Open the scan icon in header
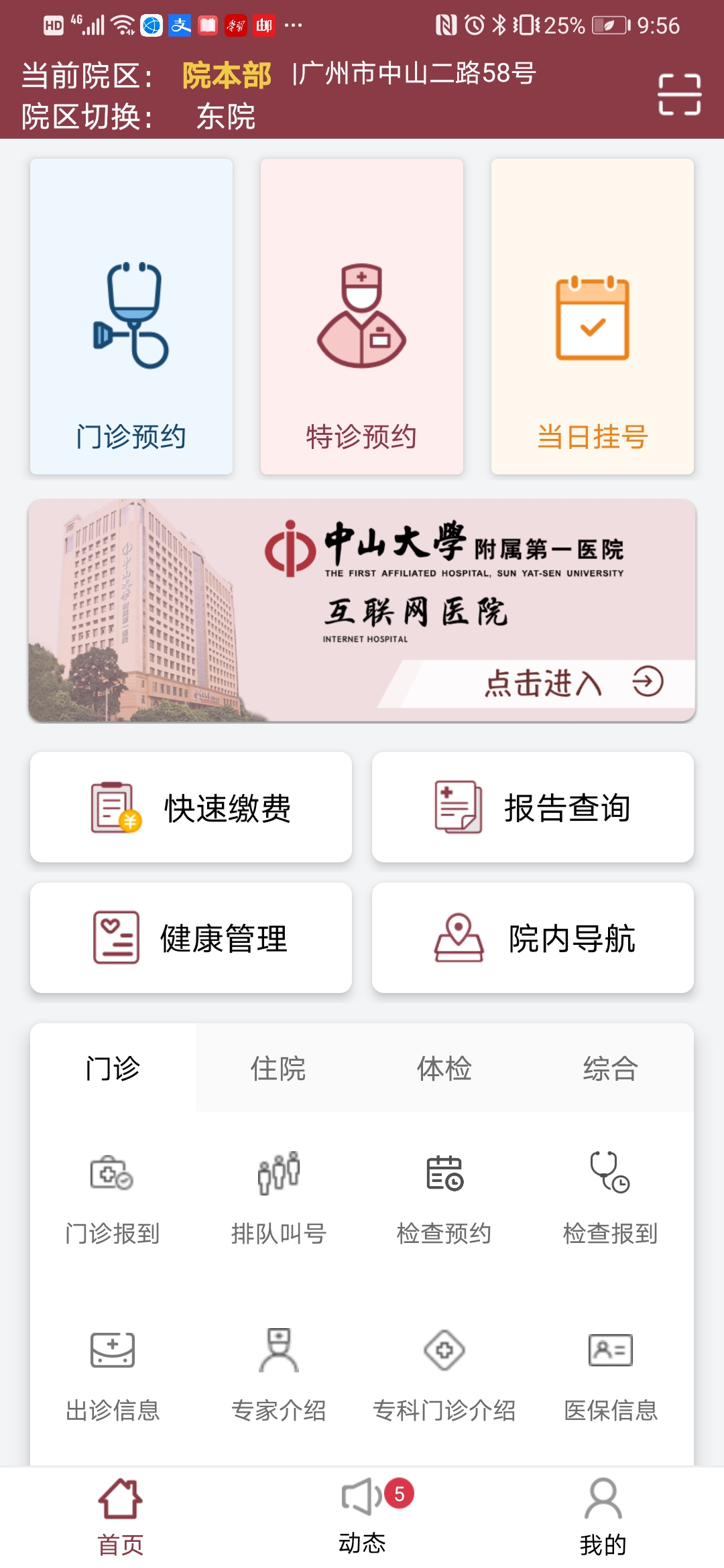This screenshot has width=724, height=1568. 679,94
